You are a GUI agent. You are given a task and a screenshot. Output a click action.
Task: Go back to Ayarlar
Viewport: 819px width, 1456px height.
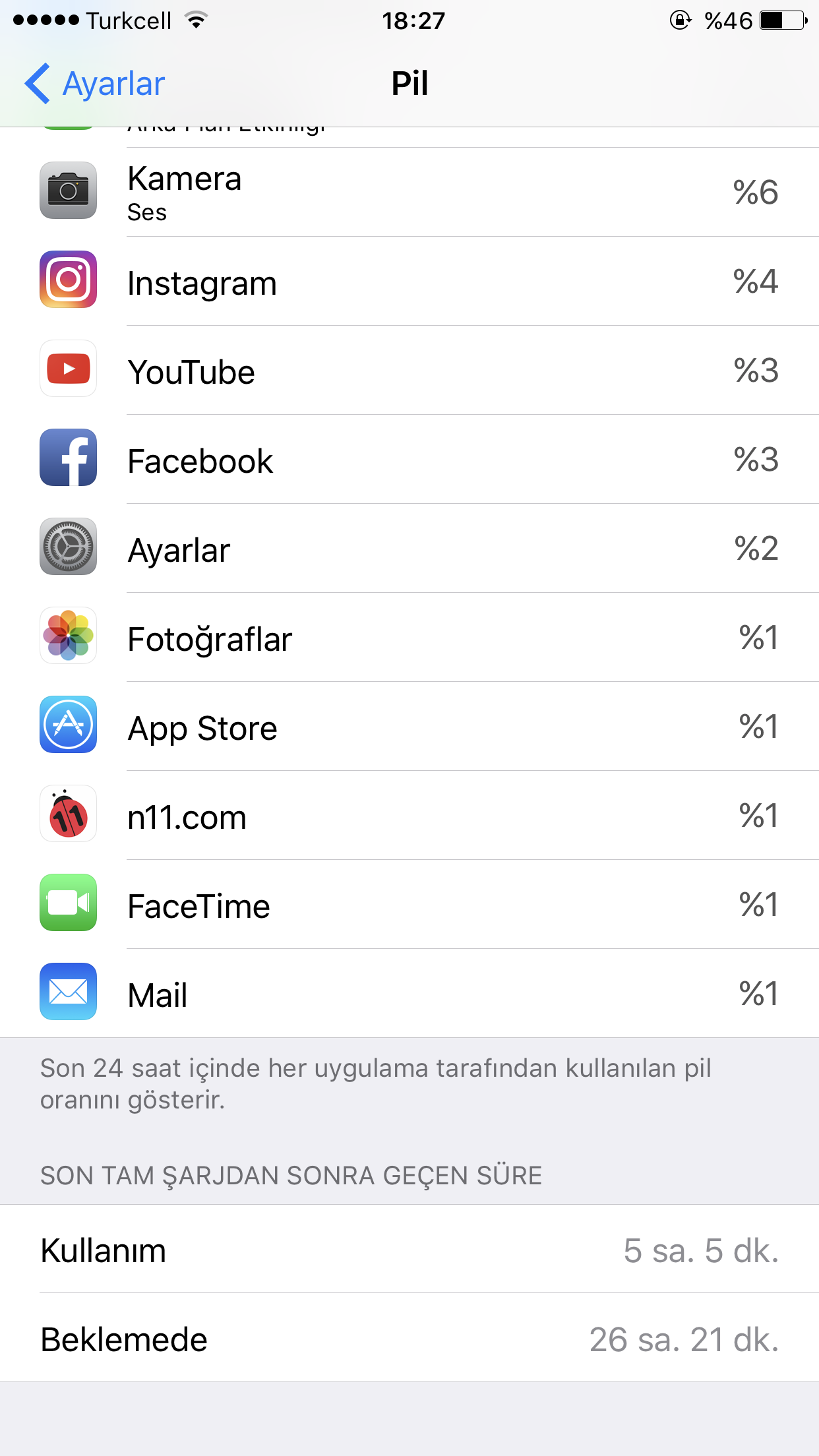(96, 84)
